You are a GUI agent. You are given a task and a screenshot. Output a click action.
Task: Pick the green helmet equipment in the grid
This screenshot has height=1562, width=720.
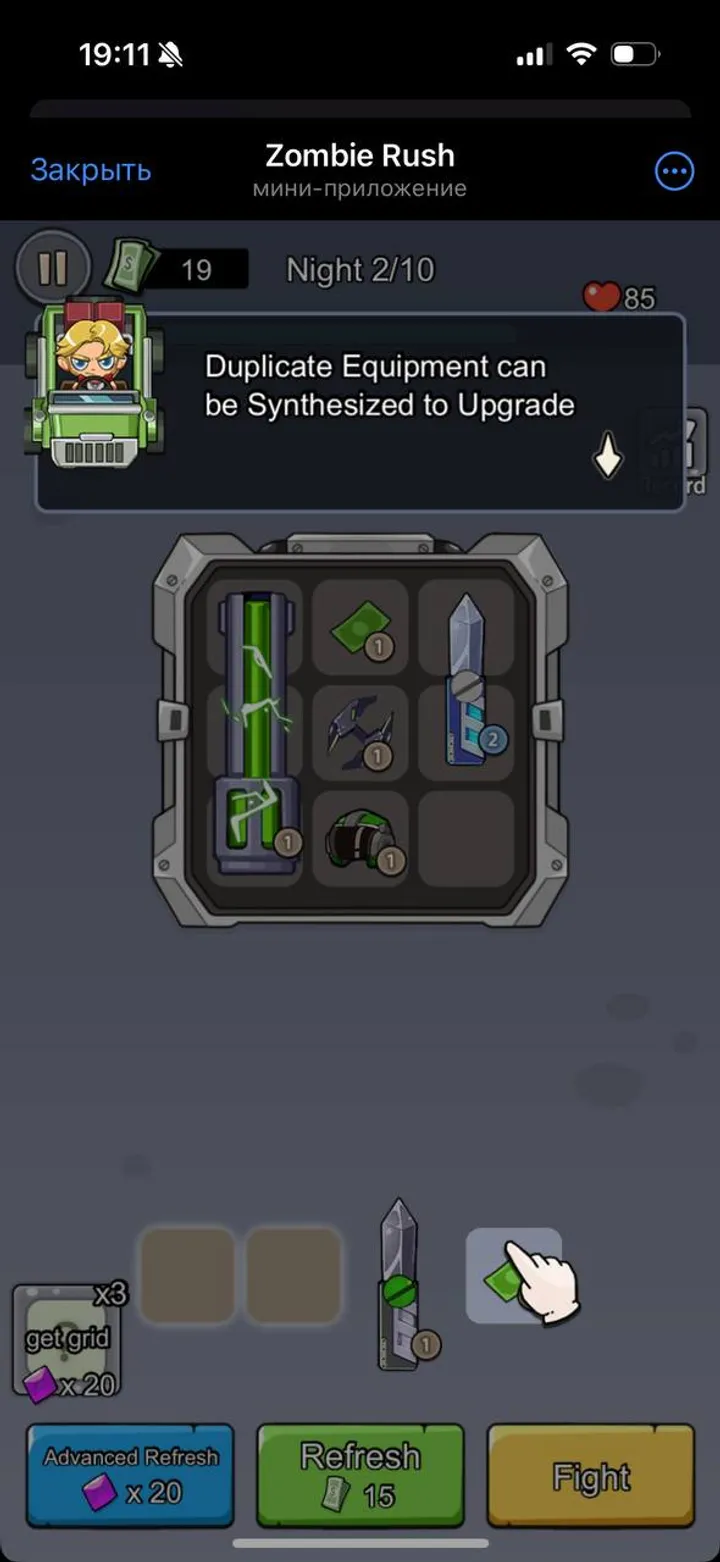(x=360, y=840)
